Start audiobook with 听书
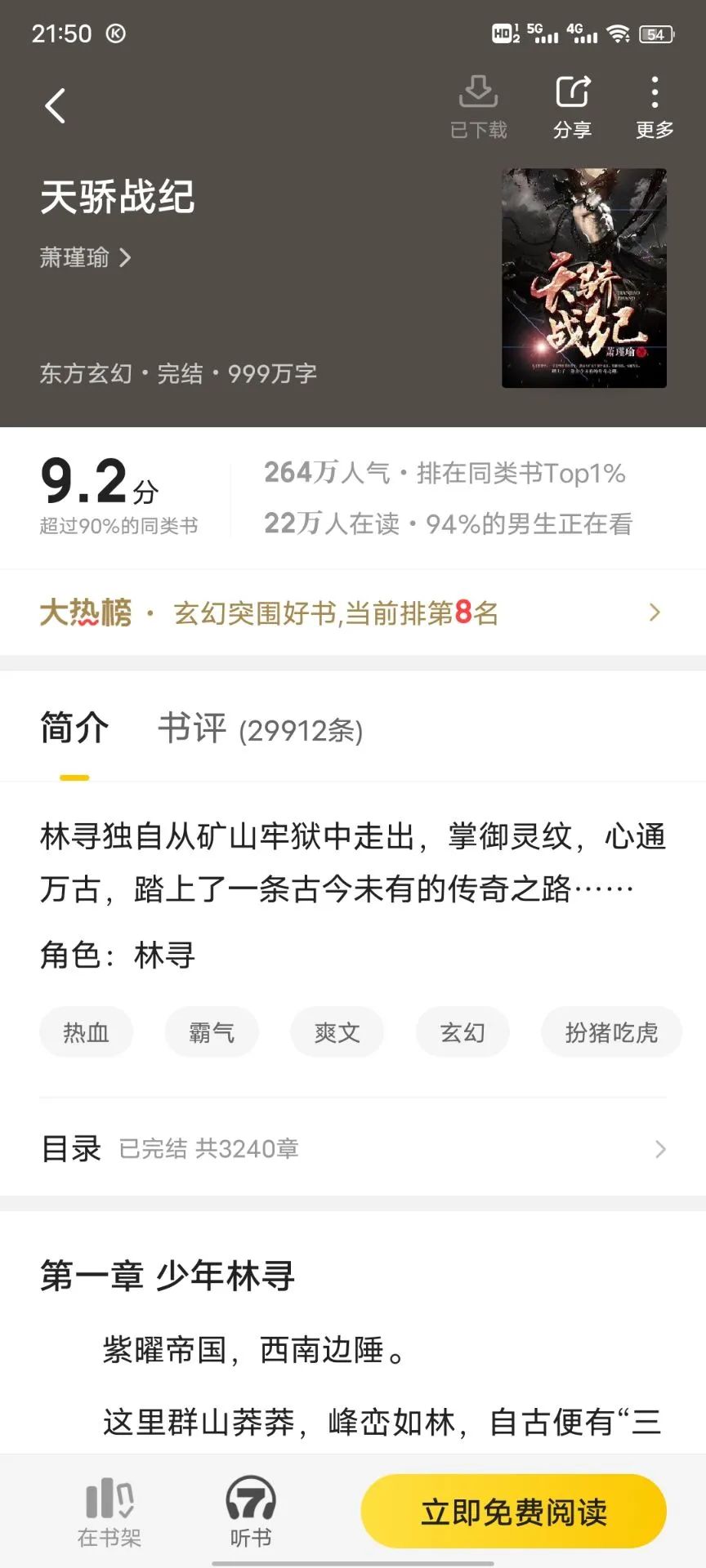Screen dimensions: 706x1568 click(x=250, y=1512)
